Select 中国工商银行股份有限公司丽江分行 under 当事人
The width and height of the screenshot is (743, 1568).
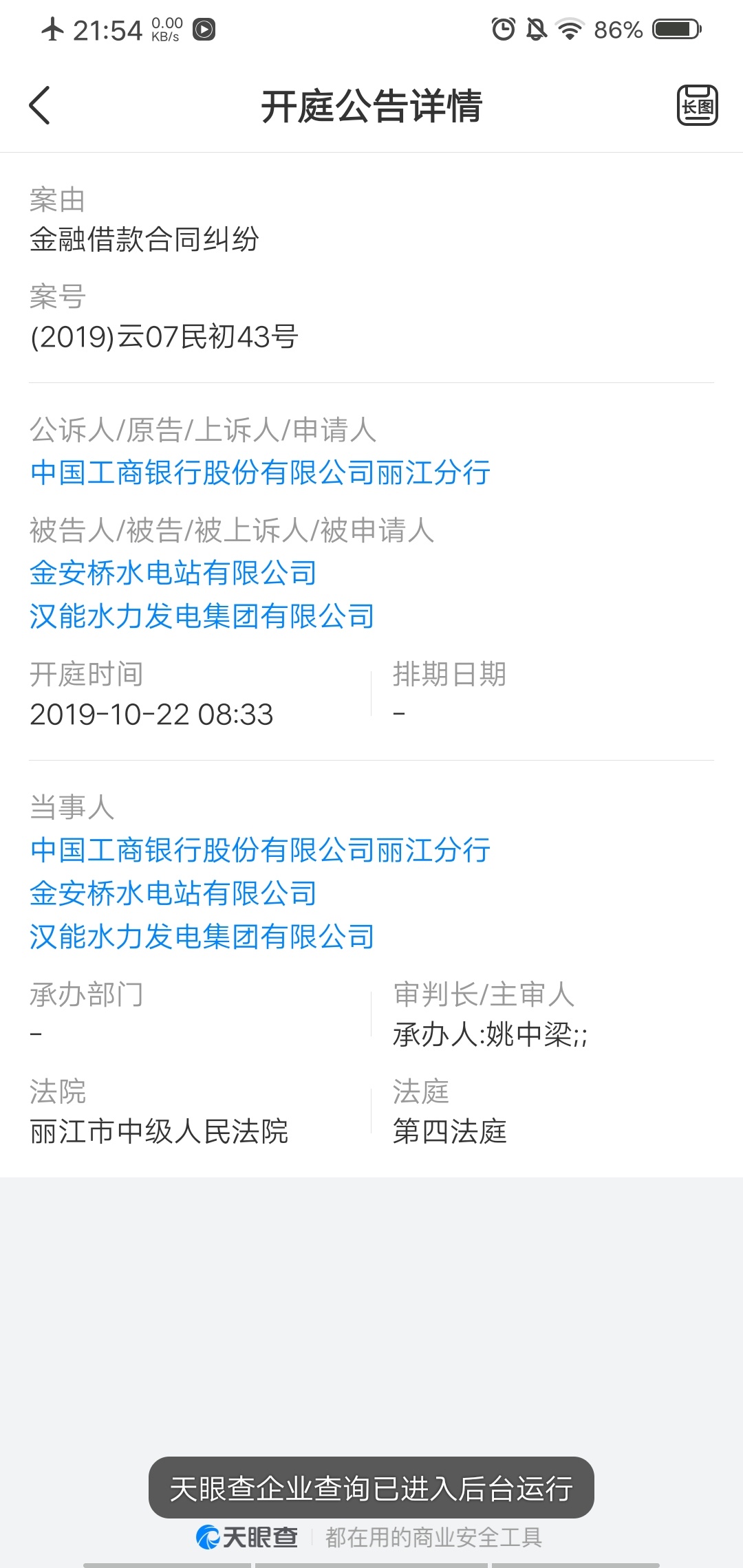pos(259,851)
